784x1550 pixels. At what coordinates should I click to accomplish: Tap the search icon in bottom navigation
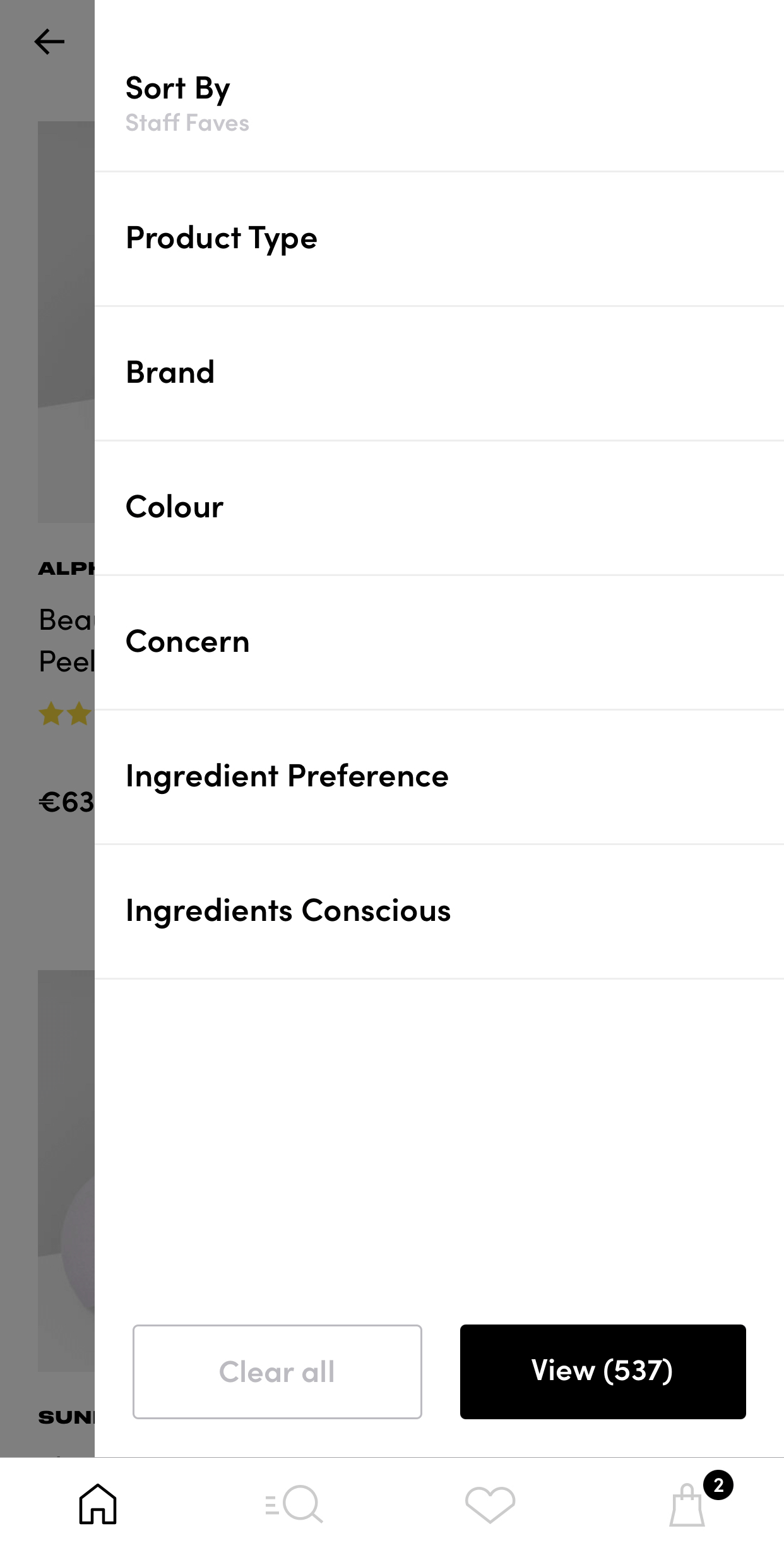pos(294,1503)
